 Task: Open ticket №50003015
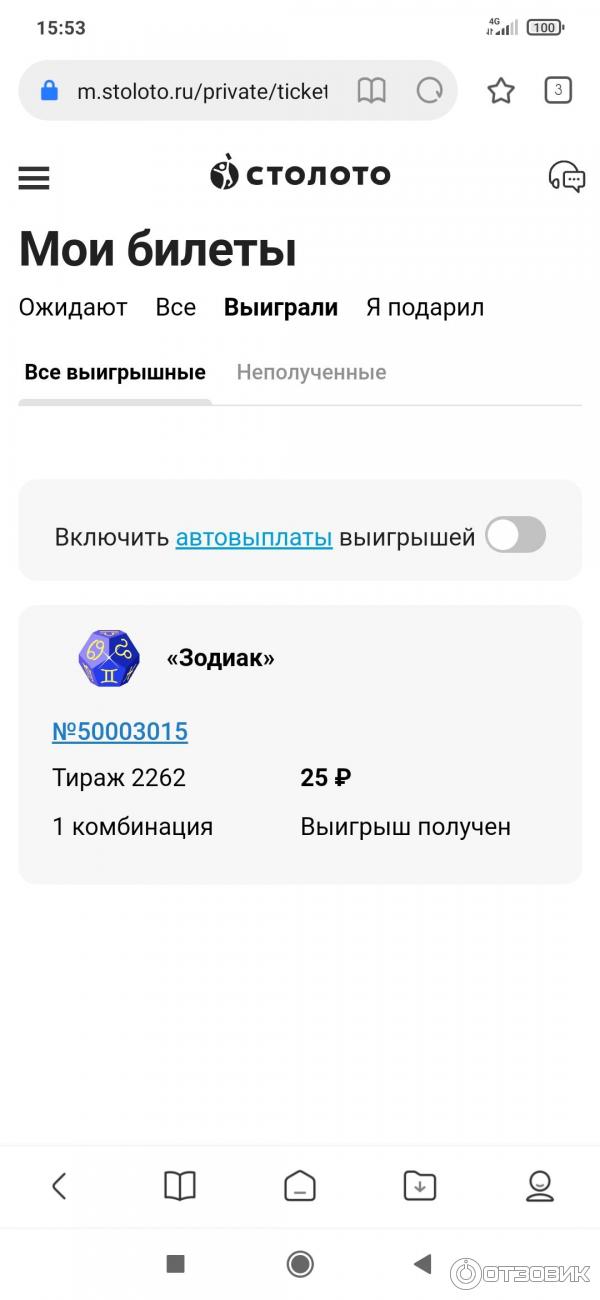tap(120, 732)
